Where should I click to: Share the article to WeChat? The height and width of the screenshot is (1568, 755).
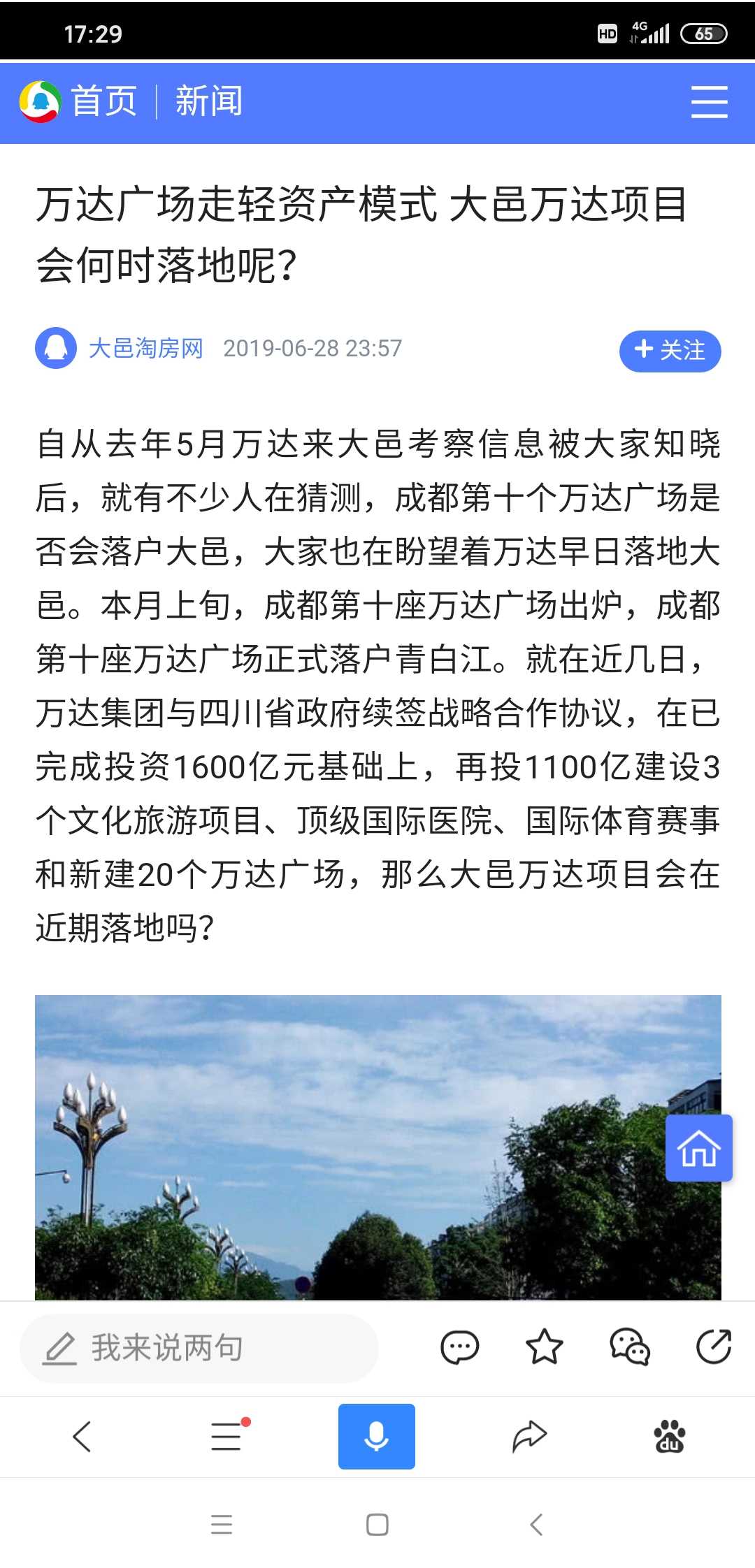(629, 1347)
